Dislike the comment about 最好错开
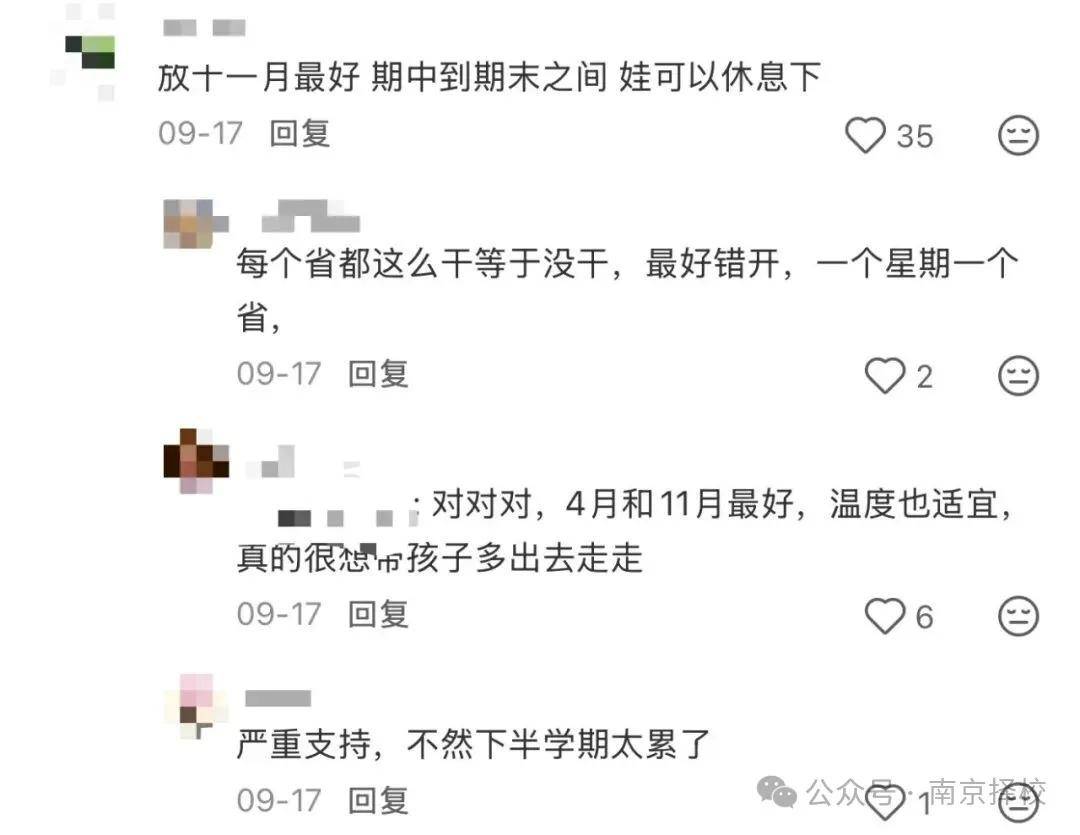Screen dimensions: 1080x835 pos(1019,376)
